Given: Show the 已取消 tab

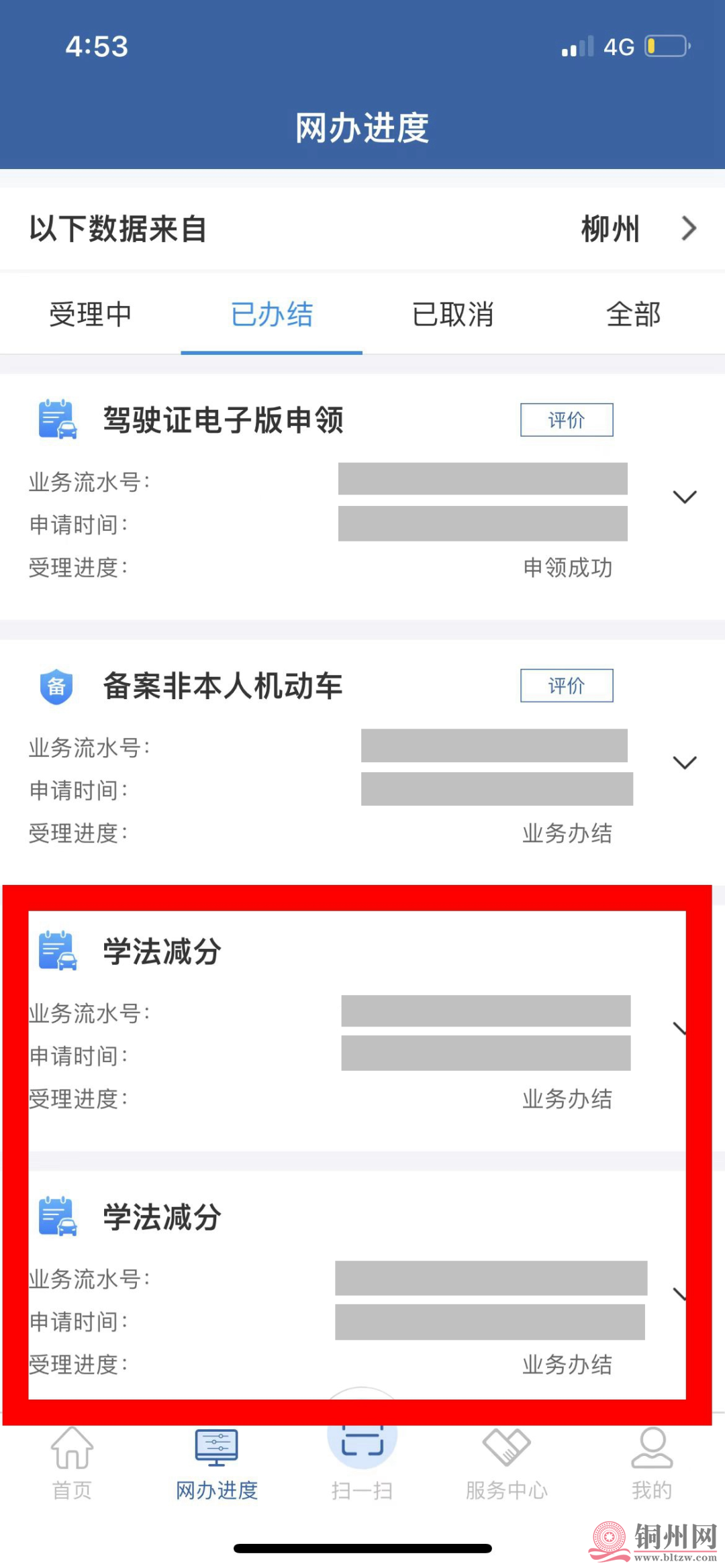Looking at the screenshot, I should (x=453, y=314).
